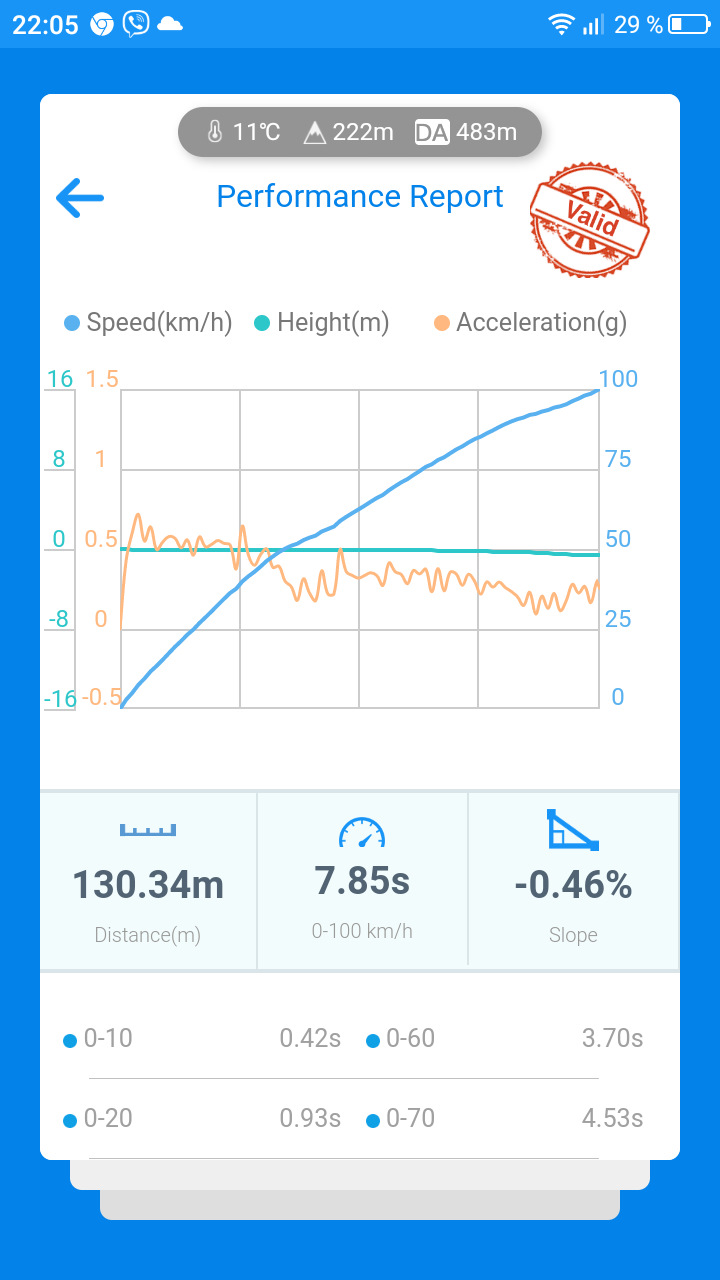
Task: Toggle the Height(m) series in the legend
Action: 321,322
